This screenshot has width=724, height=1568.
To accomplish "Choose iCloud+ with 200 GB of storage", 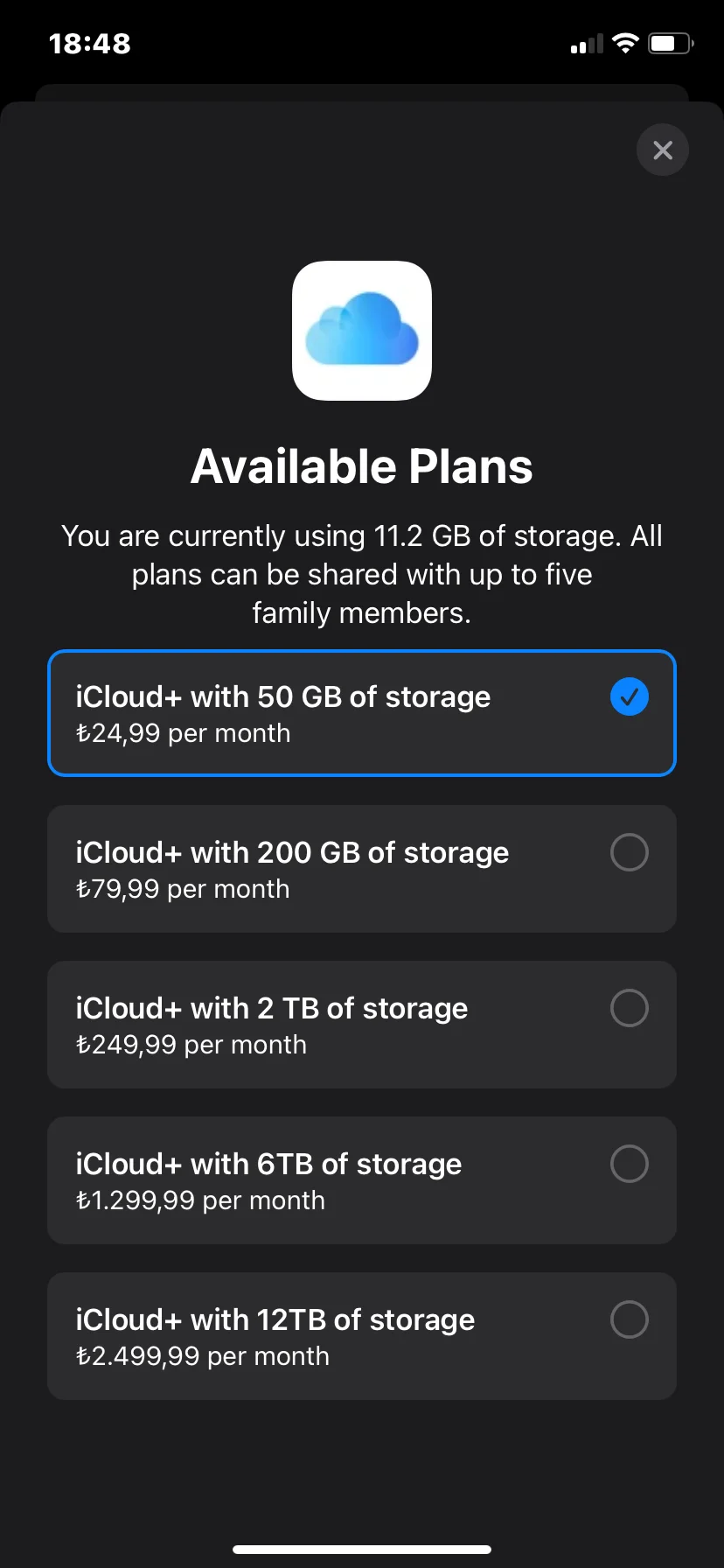I will (362, 869).
